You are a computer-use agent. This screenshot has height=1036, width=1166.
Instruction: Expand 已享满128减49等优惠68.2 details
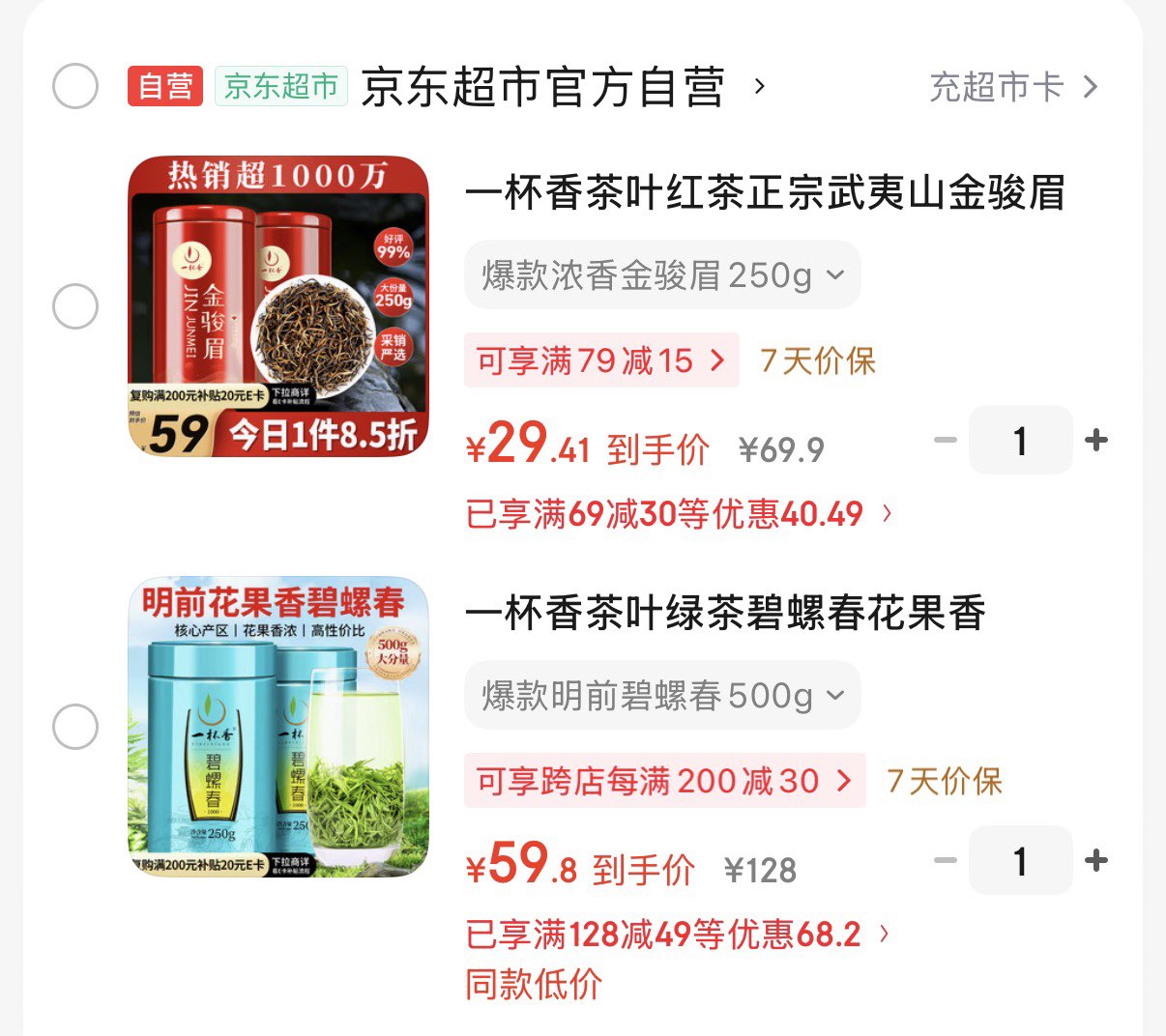(x=677, y=934)
